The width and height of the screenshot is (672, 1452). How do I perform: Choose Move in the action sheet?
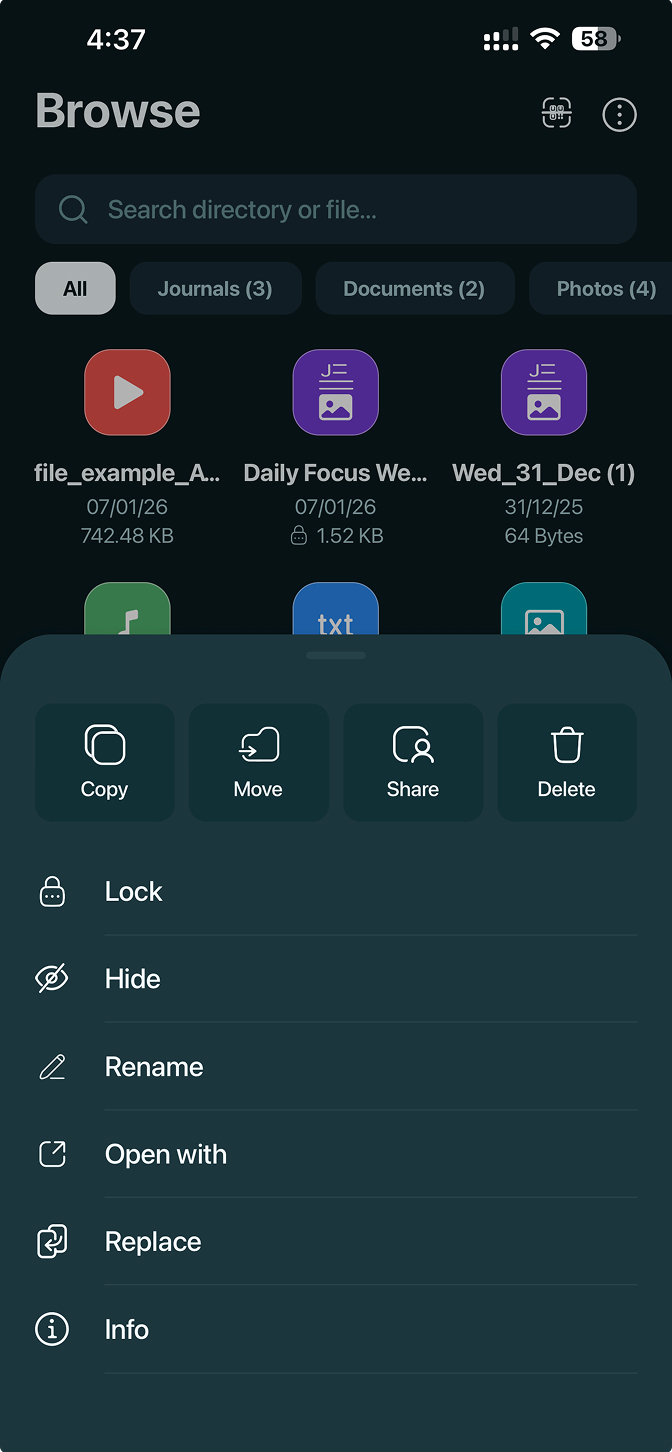tap(258, 762)
